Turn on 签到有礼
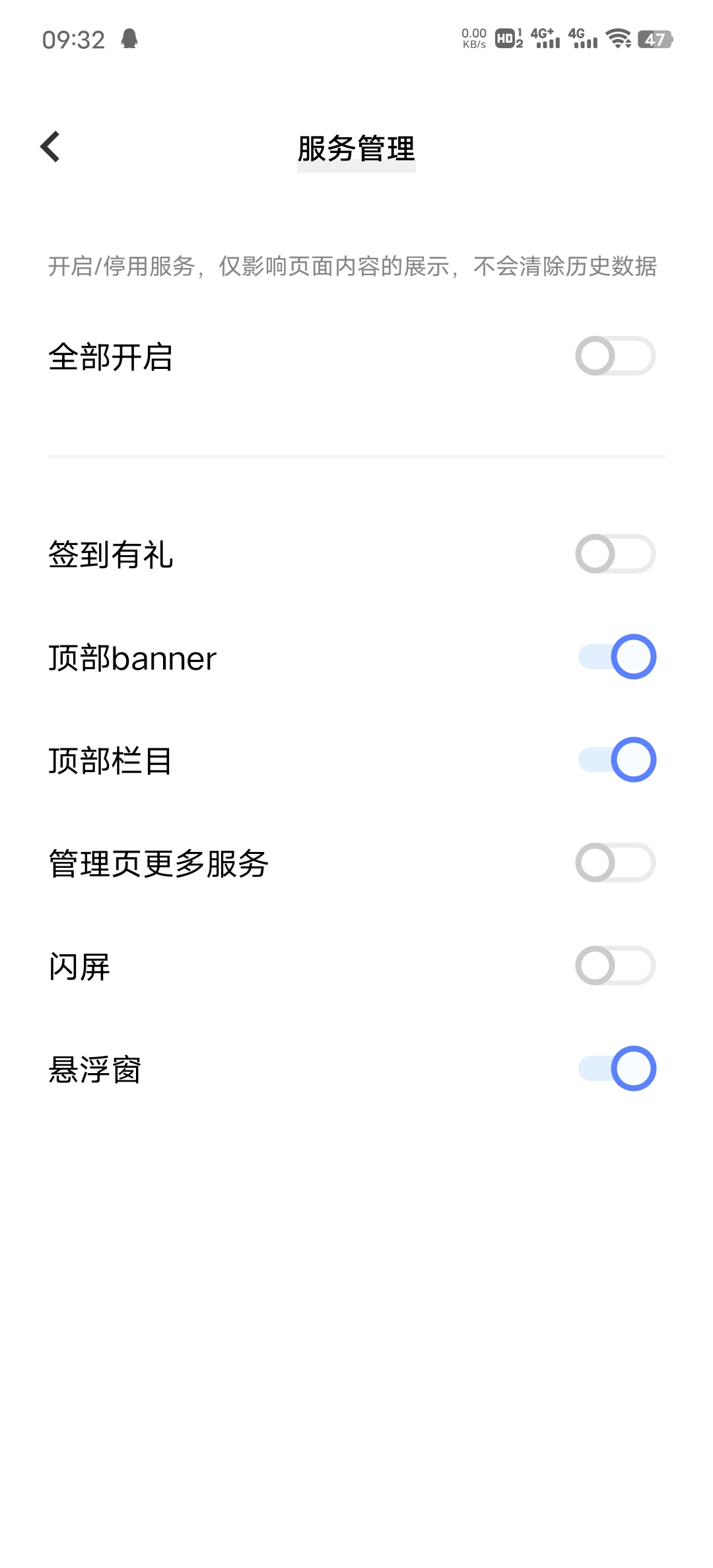Viewport: 713px width, 1568px height. tap(615, 554)
